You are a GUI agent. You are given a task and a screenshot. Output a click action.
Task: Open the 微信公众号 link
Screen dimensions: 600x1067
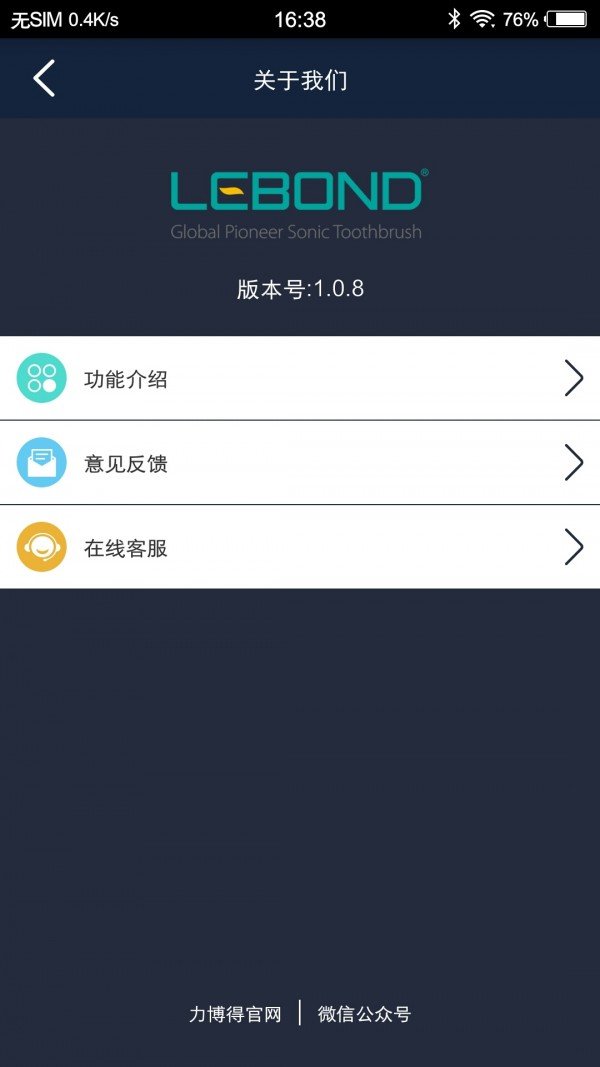pyautogui.click(x=364, y=1014)
